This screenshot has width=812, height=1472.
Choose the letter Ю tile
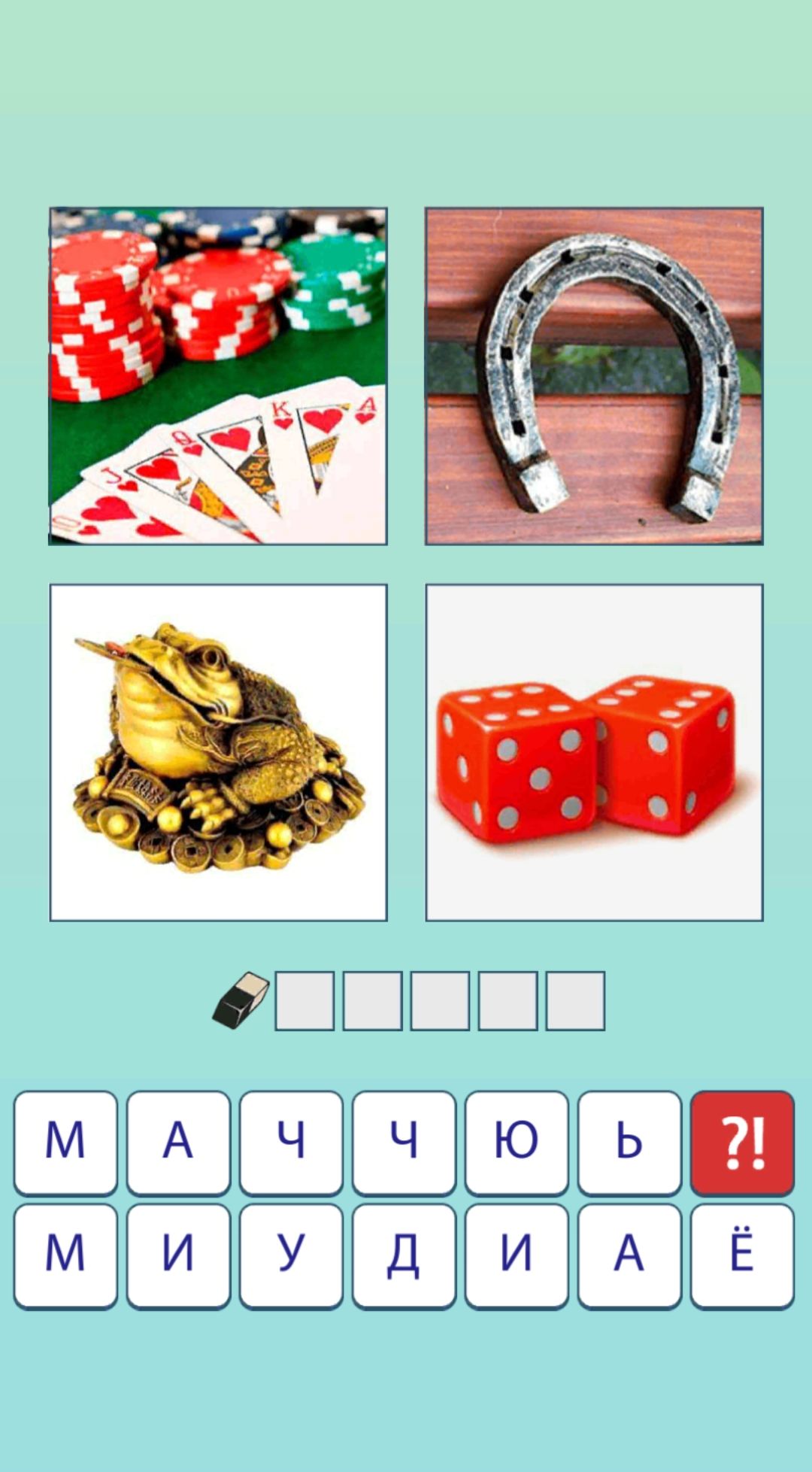pos(517,1143)
